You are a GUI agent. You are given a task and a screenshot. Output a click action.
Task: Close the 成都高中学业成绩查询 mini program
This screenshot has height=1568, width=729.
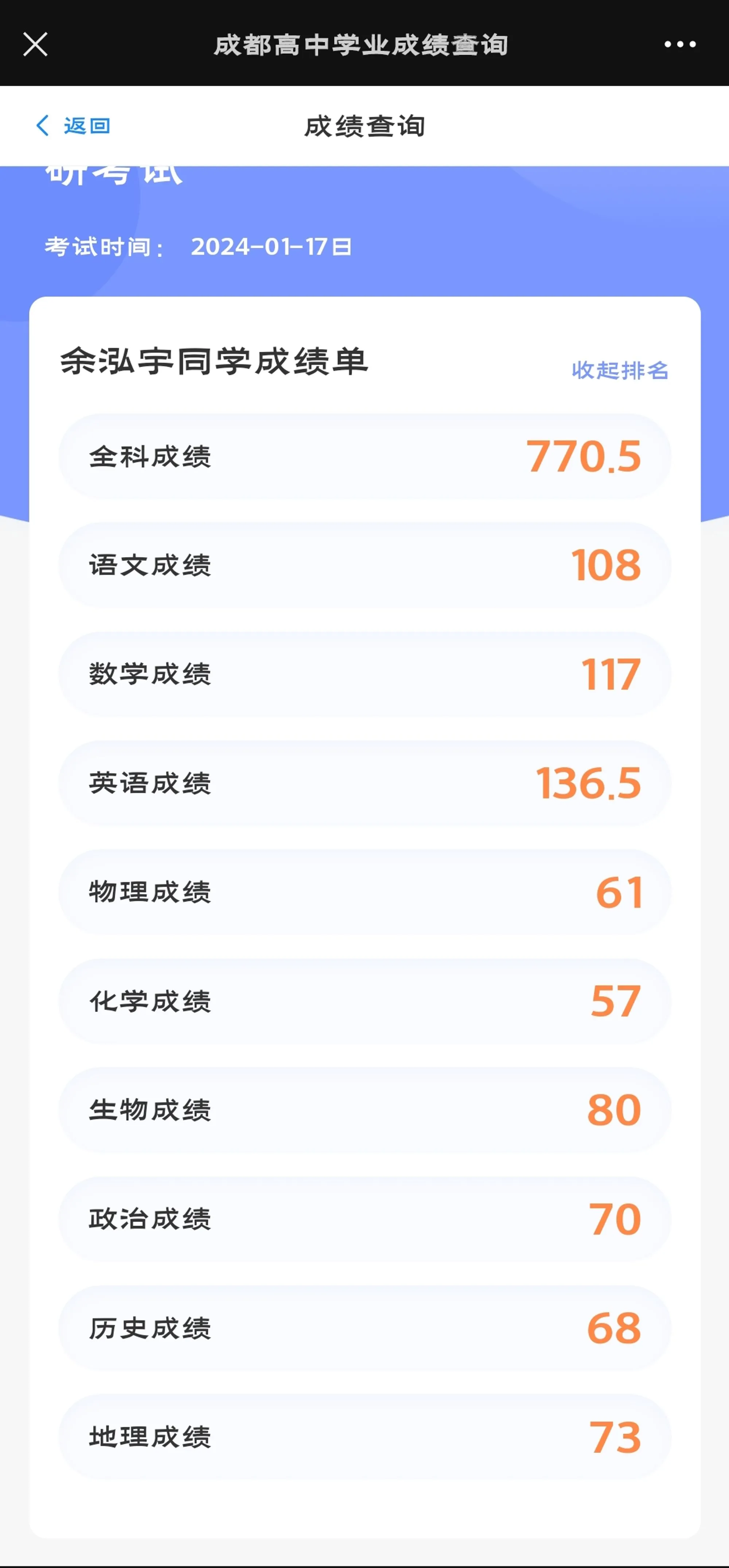(x=35, y=44)
